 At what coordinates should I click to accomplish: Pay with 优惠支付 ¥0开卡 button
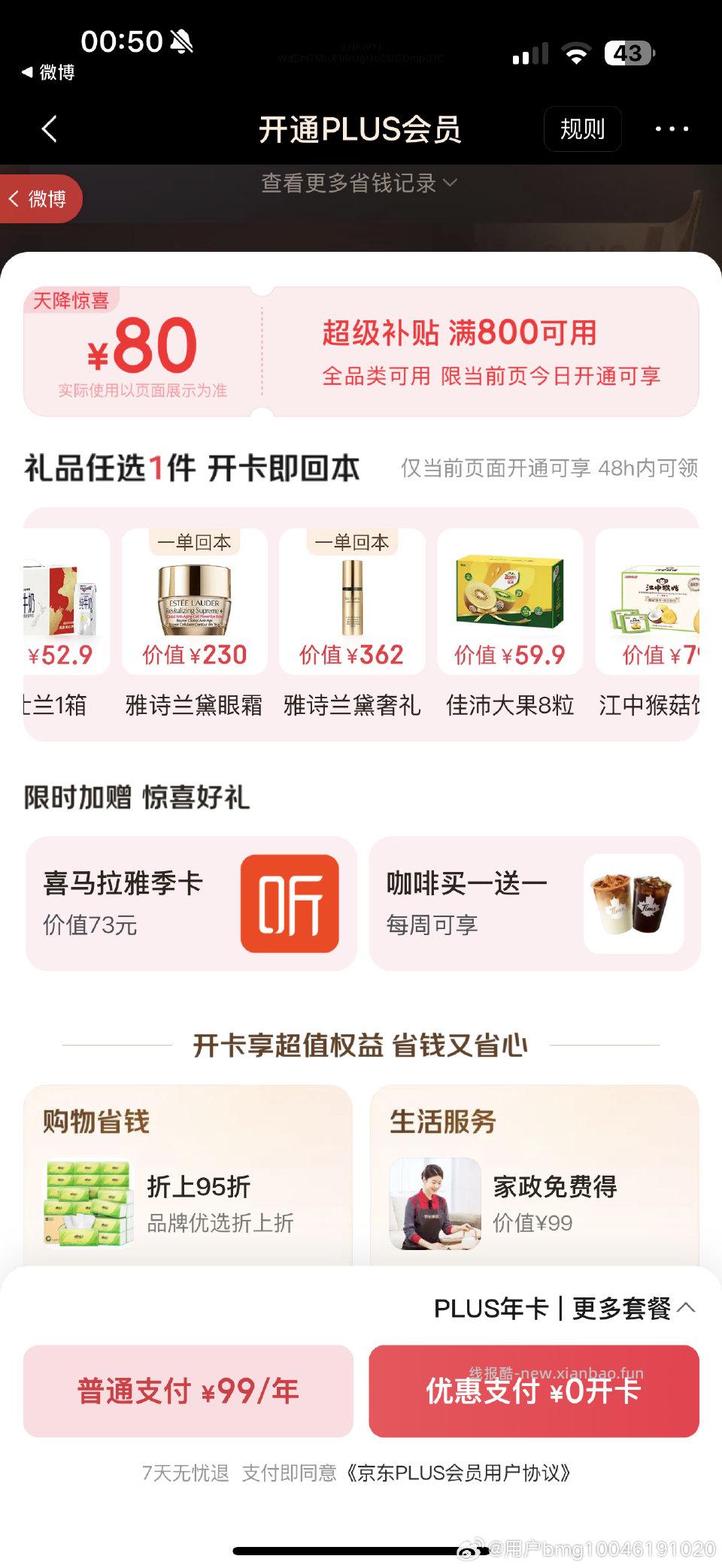536,1391
